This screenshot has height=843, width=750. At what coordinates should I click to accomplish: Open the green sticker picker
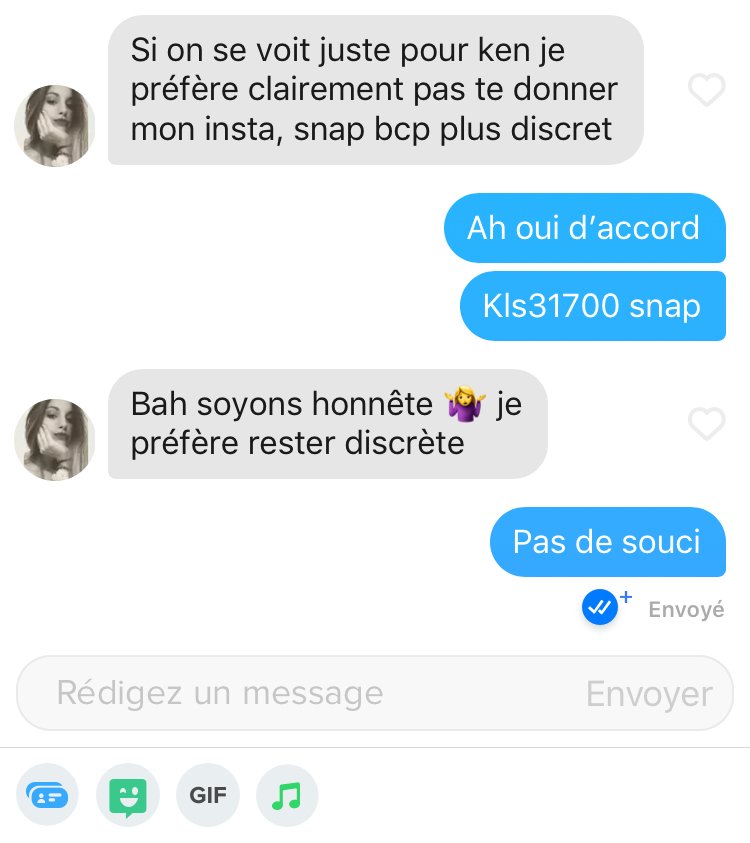(x=128, y=795)
